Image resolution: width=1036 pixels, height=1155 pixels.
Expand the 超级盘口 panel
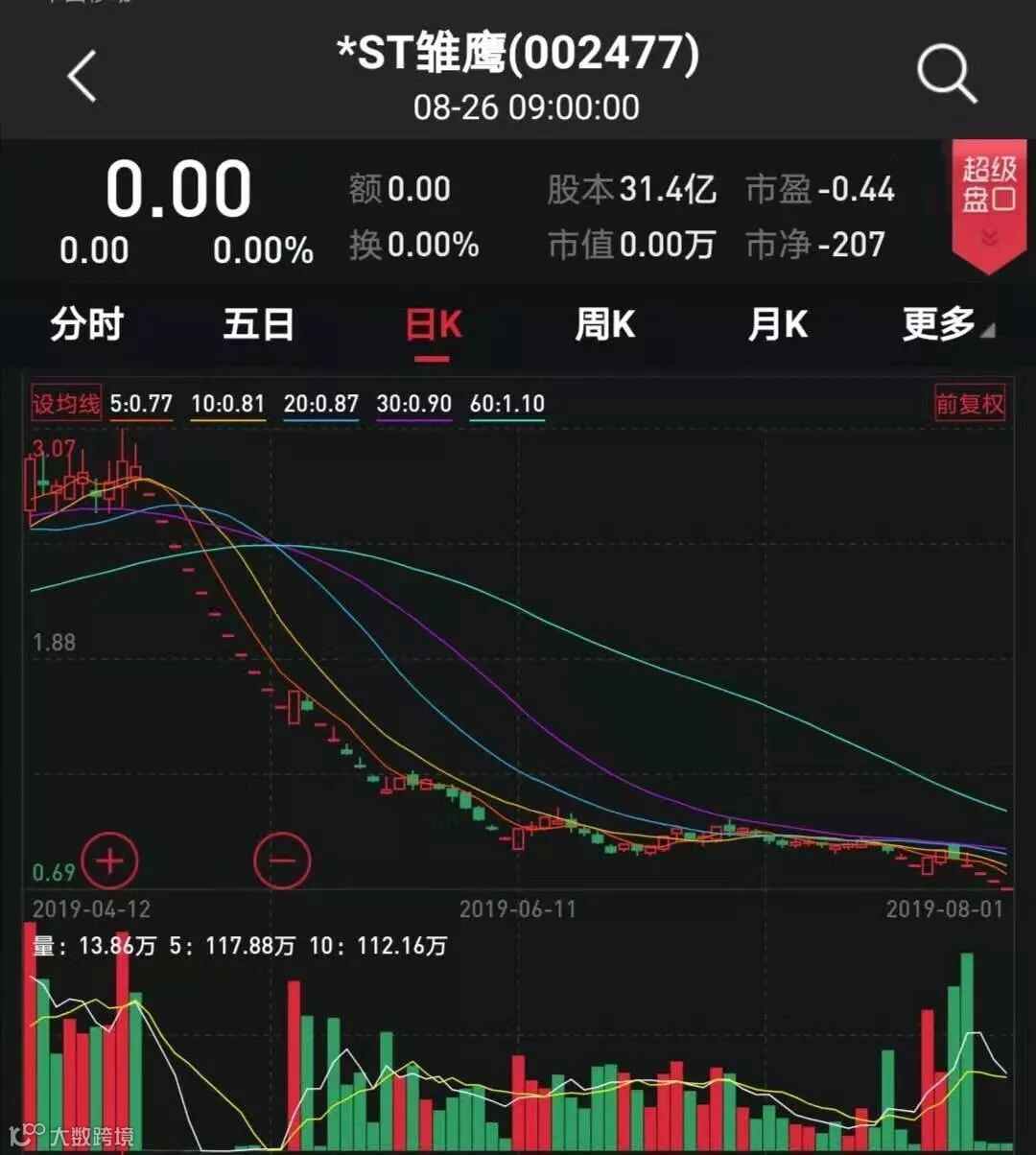[x=989, y=203]
